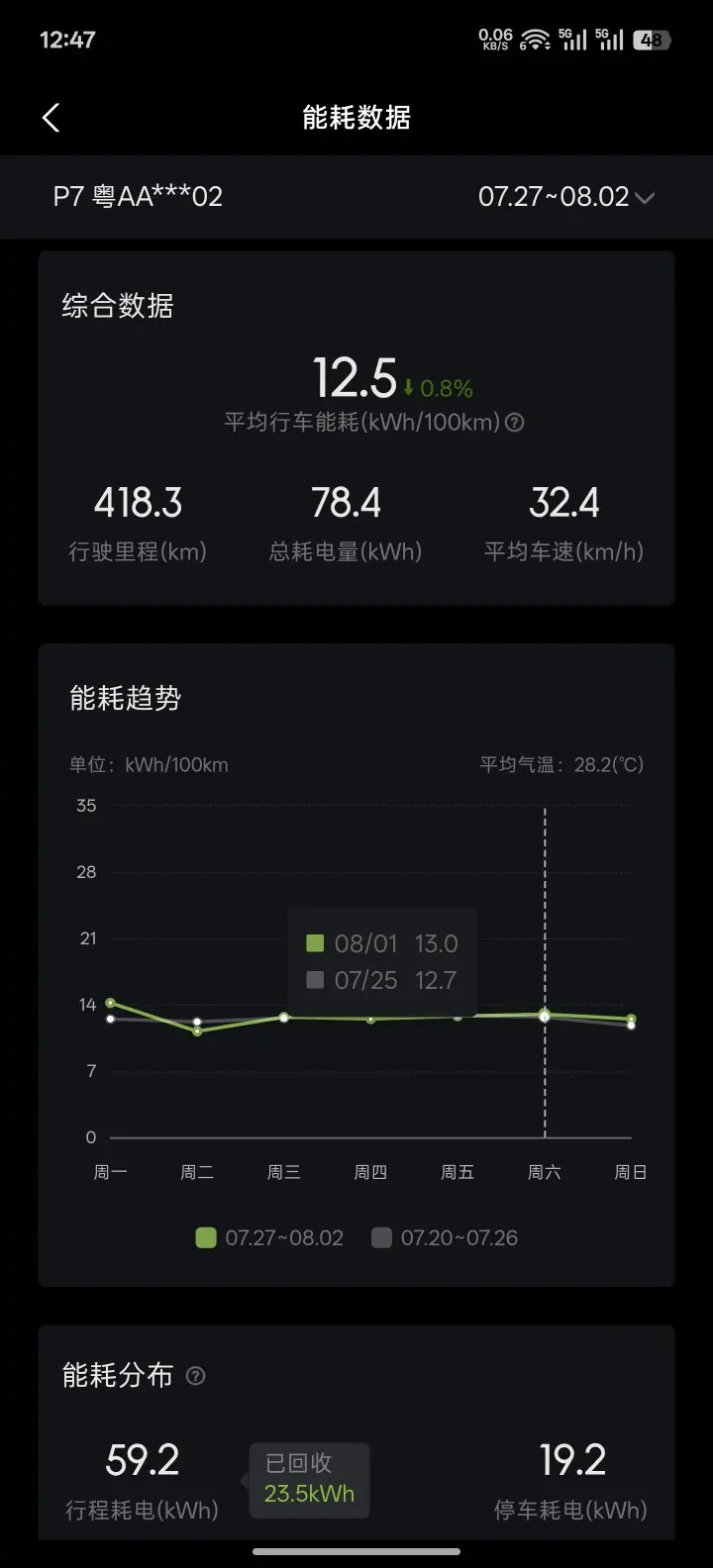
Task: Toggle the 07.20~07.26 chart legend
Action: click(x=445, y=1238)
